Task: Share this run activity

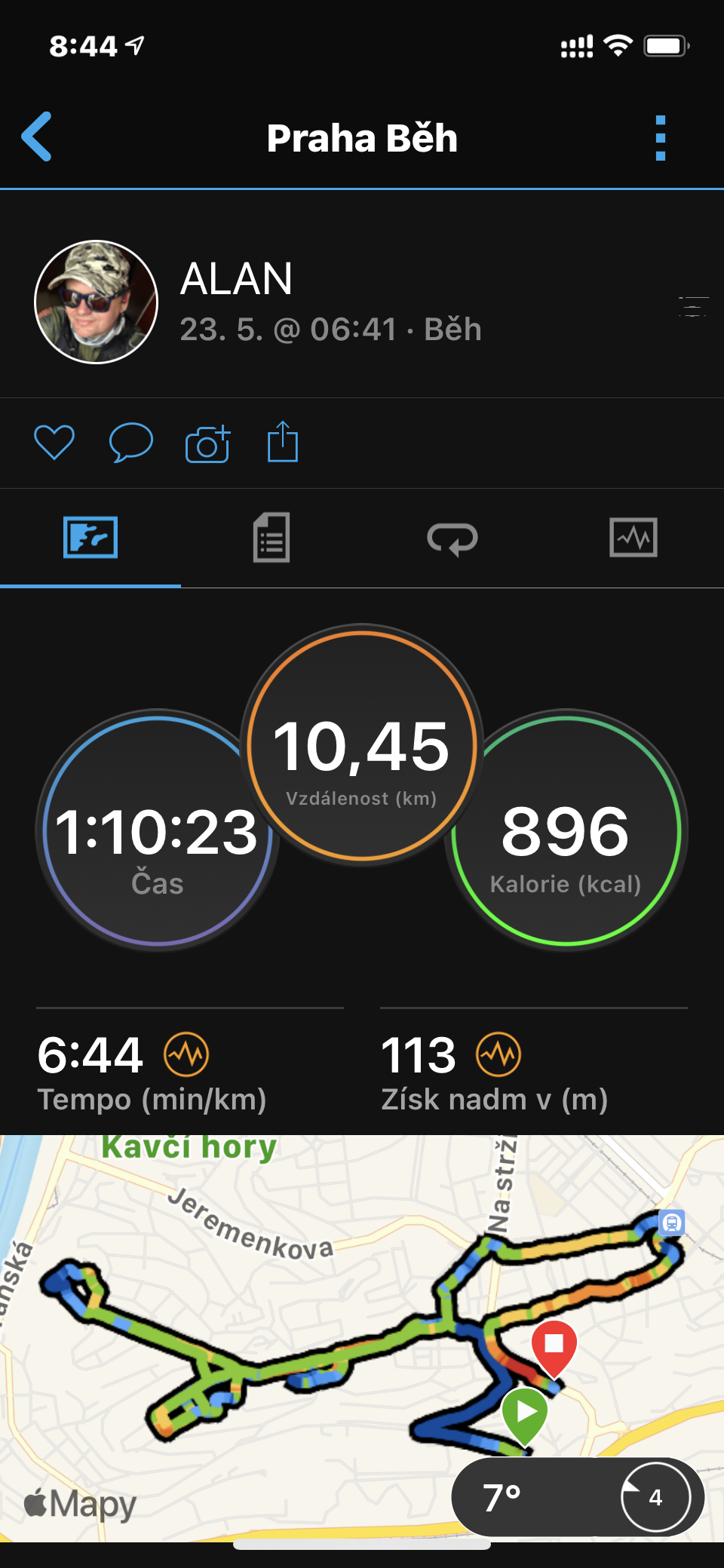Action: [283, 441]
